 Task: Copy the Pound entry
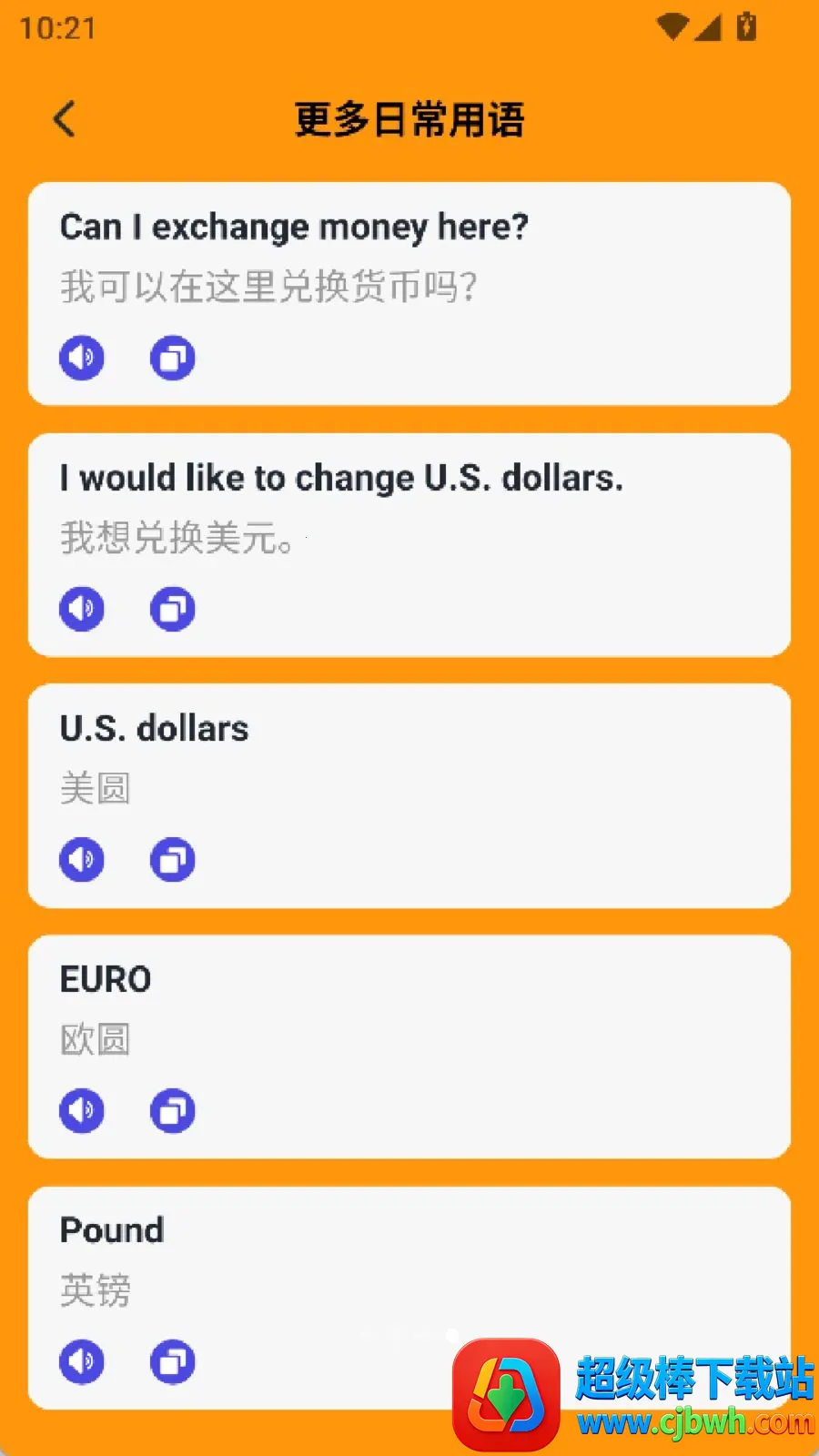click(x=173, y=1362)
